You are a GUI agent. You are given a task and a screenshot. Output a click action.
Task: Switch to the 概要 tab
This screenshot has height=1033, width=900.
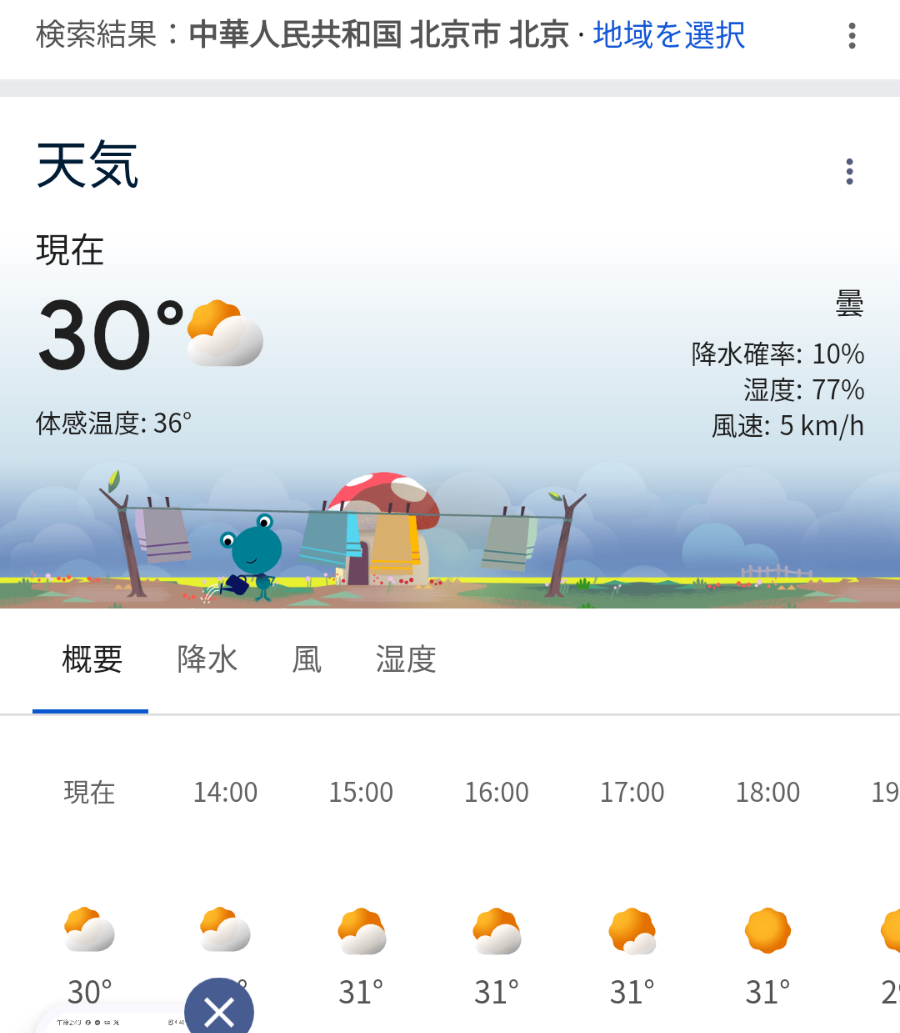[x=91, y=660]
